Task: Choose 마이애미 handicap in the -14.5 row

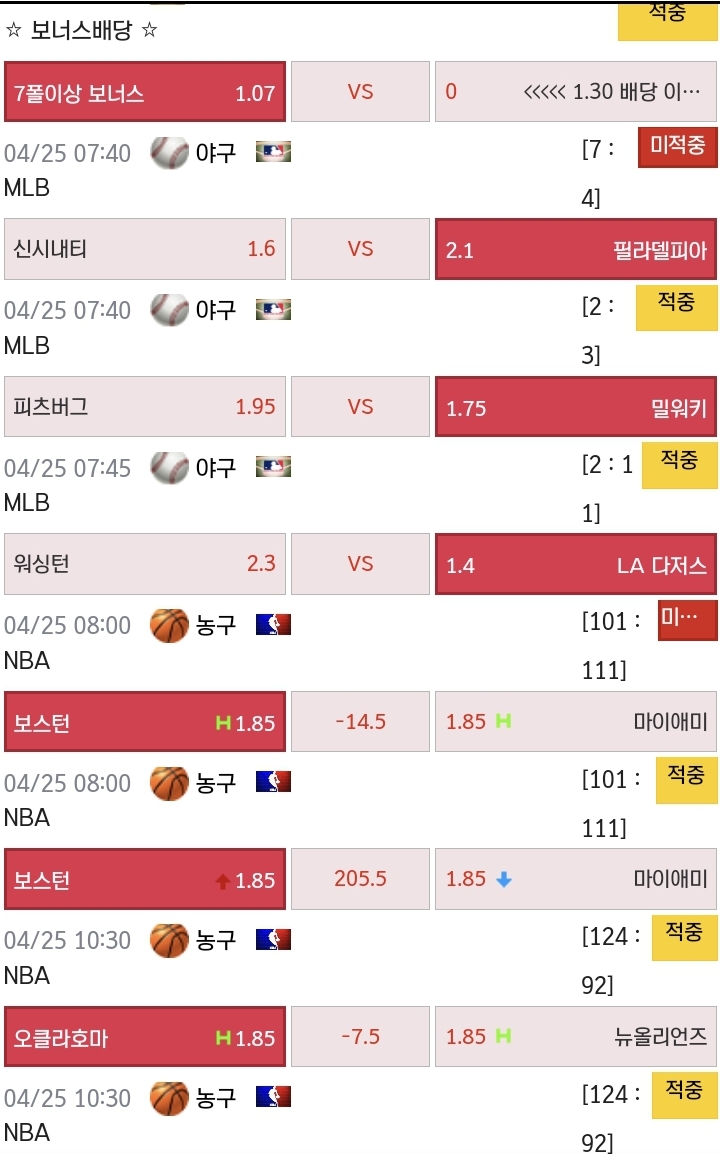Action: coord(575,722)
